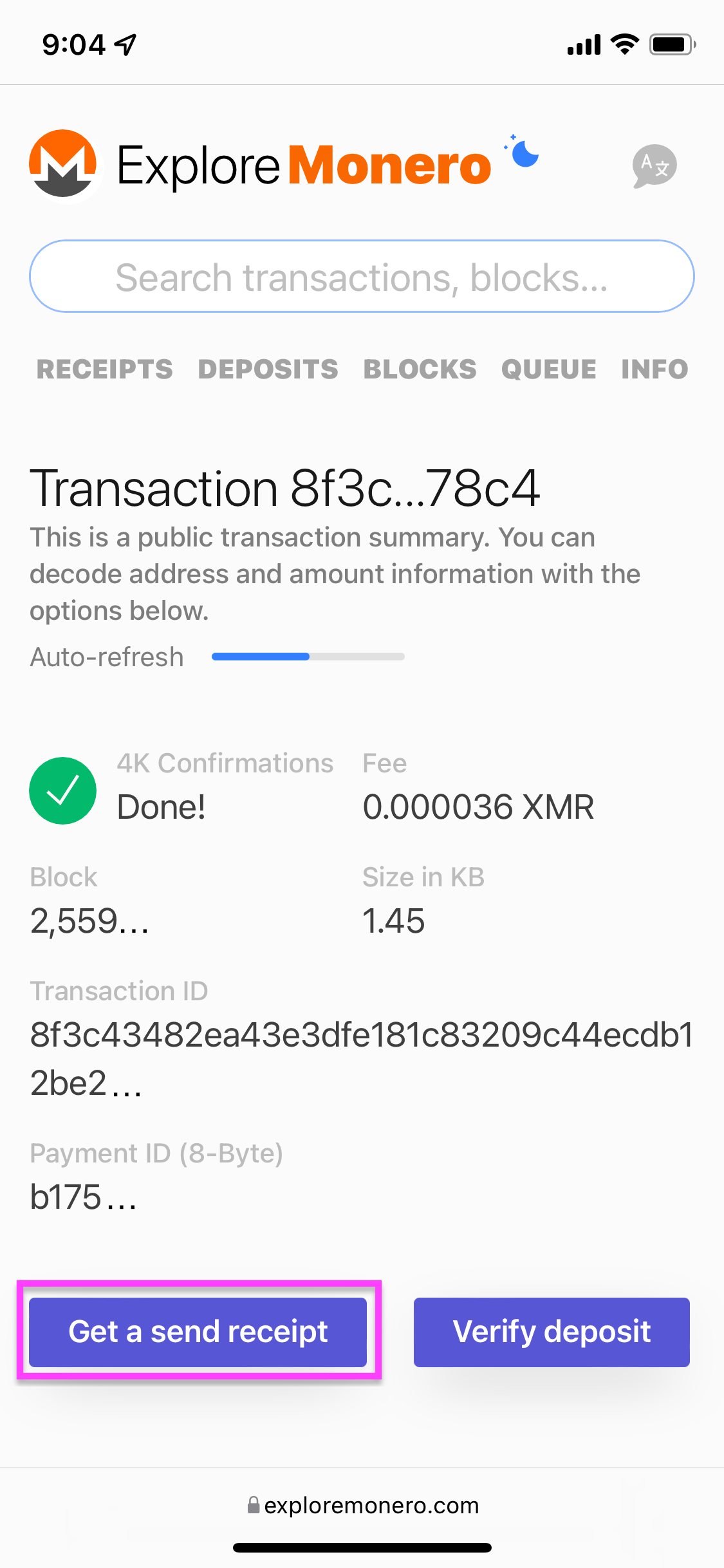Screen dimensions: 724x1568
Task: Open block 2,559... details
Action: 89,921
